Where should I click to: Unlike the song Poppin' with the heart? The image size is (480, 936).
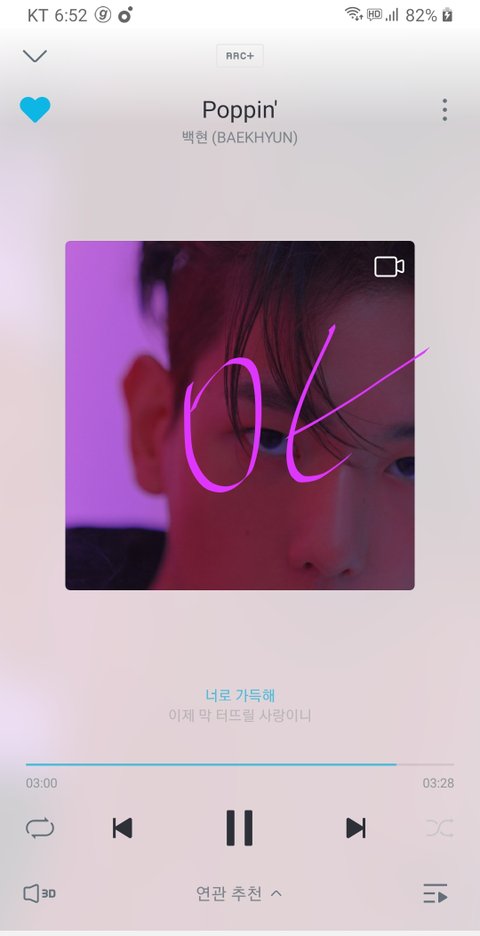pos(35,110)
